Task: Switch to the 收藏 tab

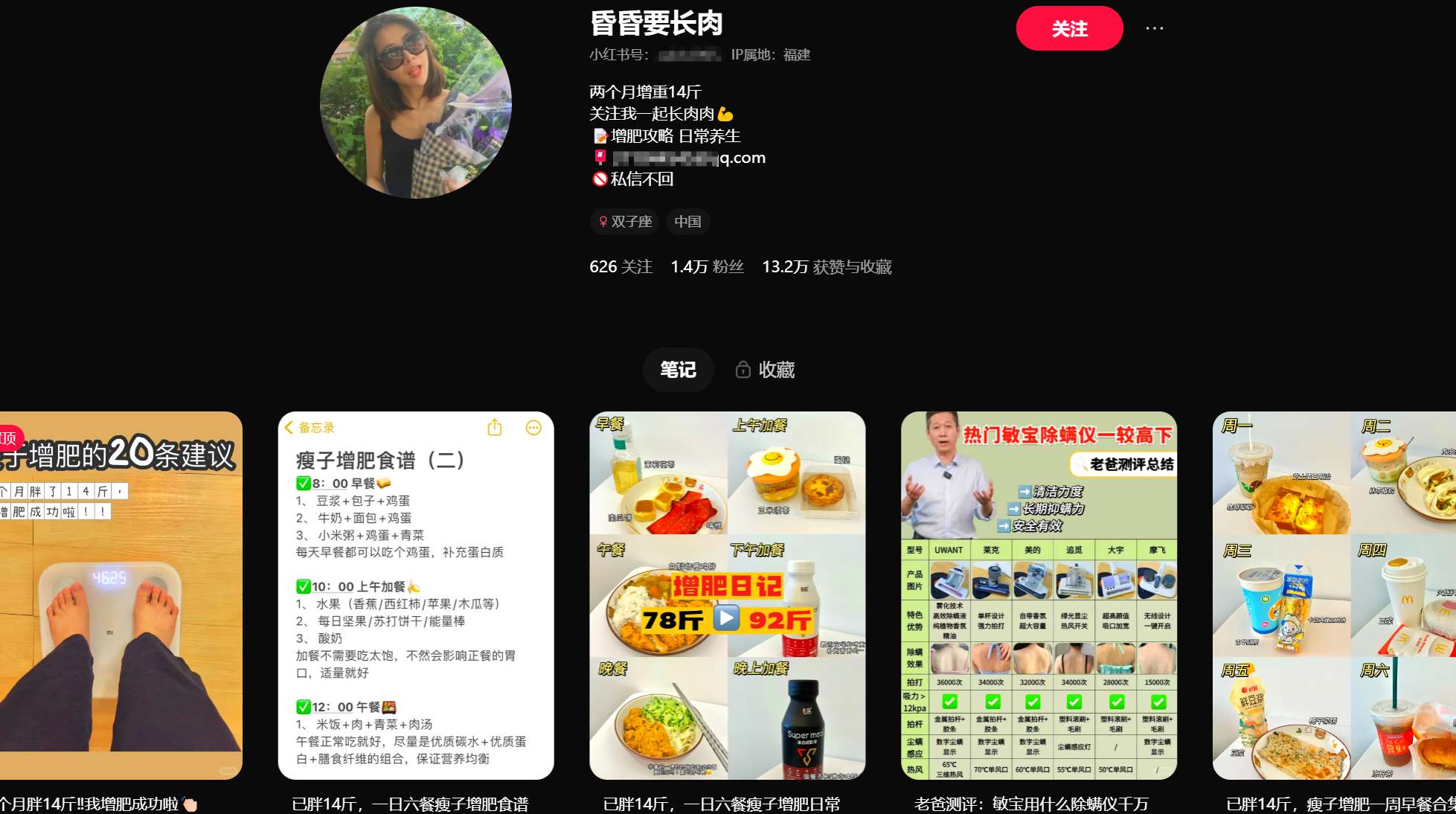Action: pos(765,370)
